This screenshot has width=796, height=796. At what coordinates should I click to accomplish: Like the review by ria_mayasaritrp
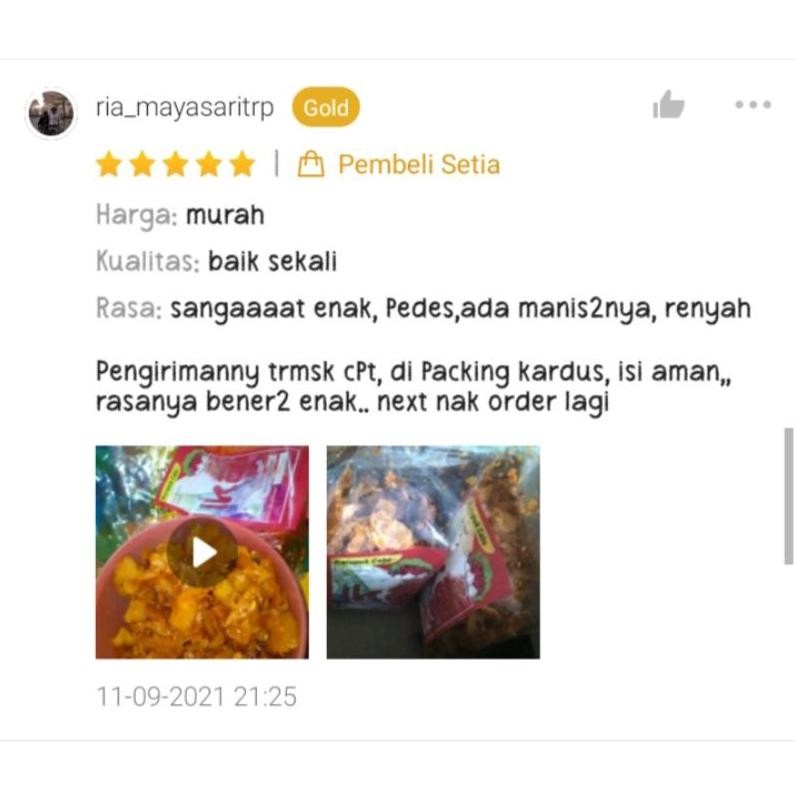[x=668, y=105]
